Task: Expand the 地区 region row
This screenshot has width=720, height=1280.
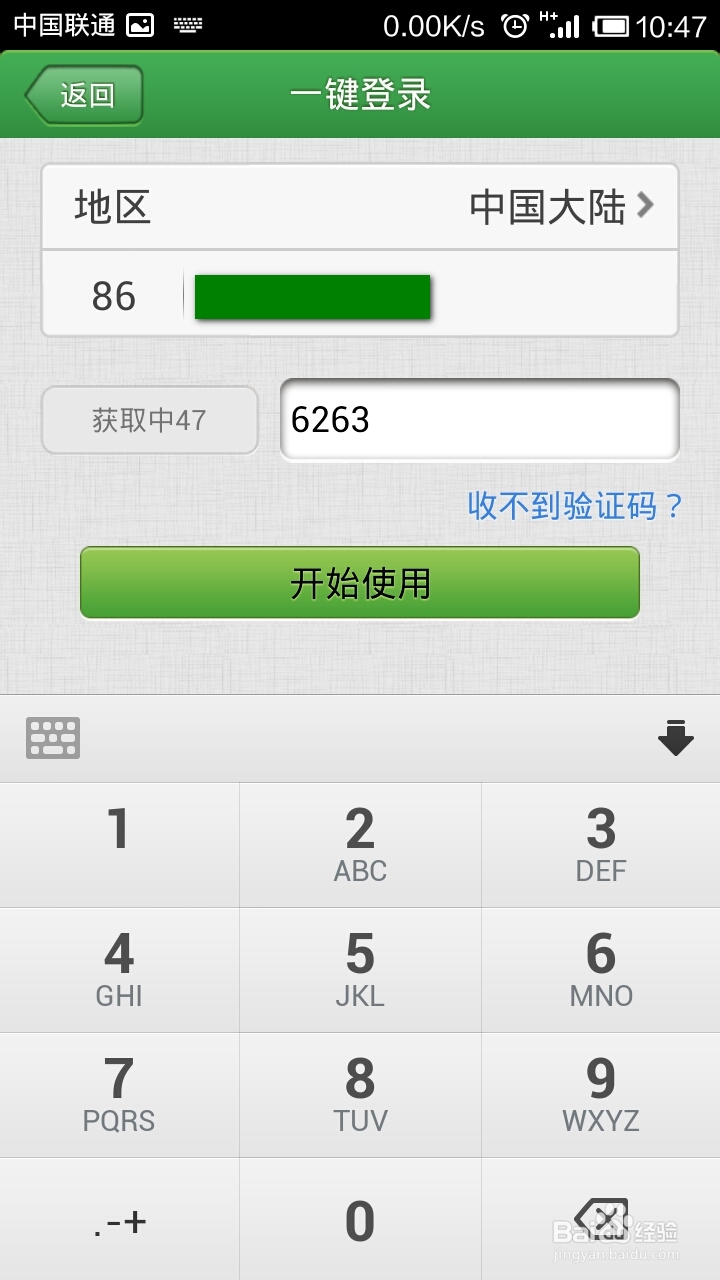Action: point(360,207)
